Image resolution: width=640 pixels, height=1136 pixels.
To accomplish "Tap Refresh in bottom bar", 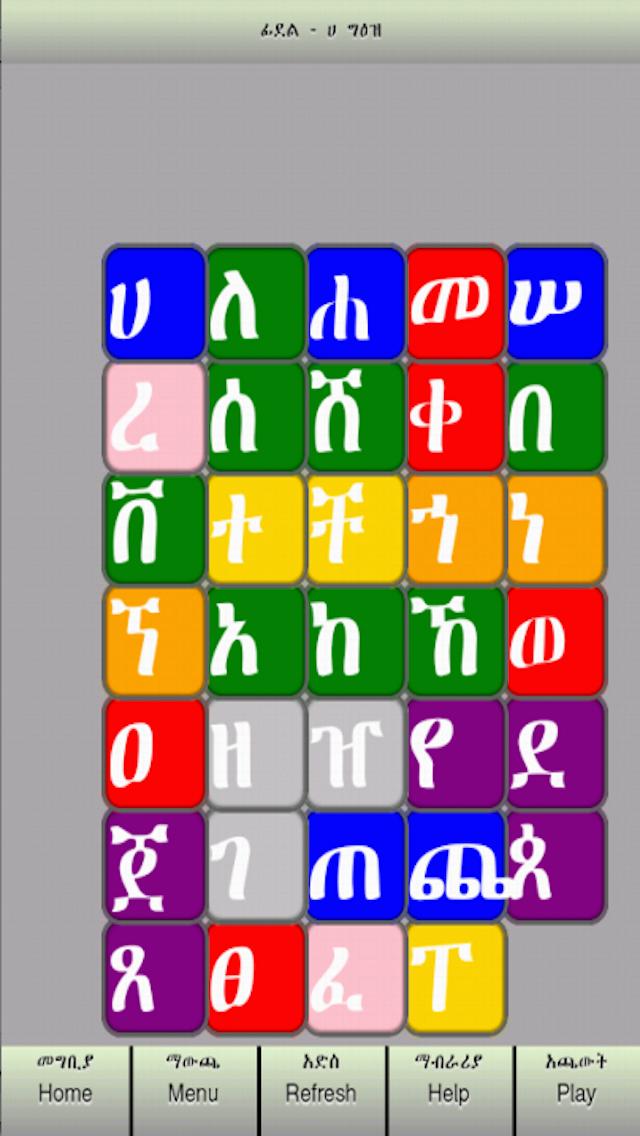I will [321, 1081].
